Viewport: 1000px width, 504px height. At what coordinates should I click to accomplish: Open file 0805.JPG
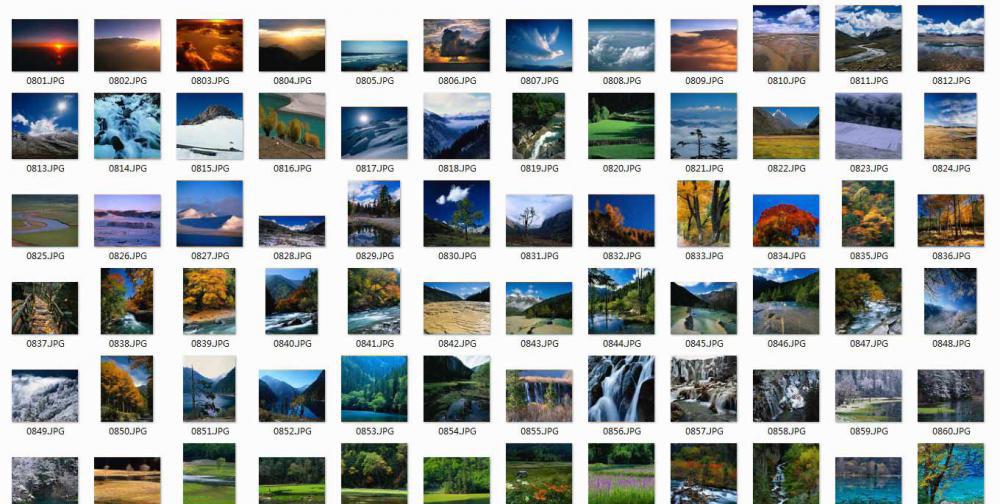pyautogui.click(x=374, y=55)
